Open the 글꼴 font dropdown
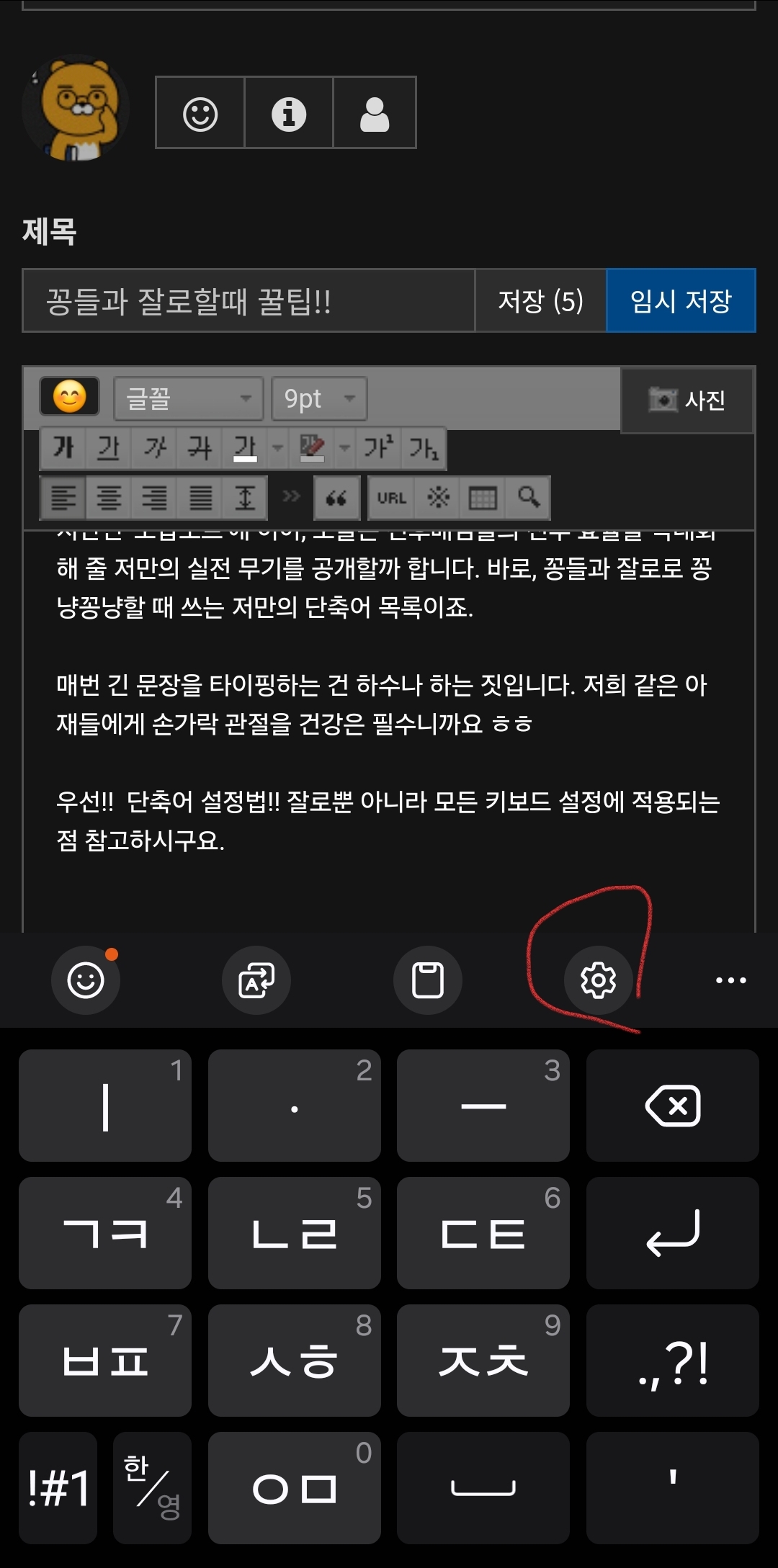778x1568 pixels. click(x=188, y=398)
